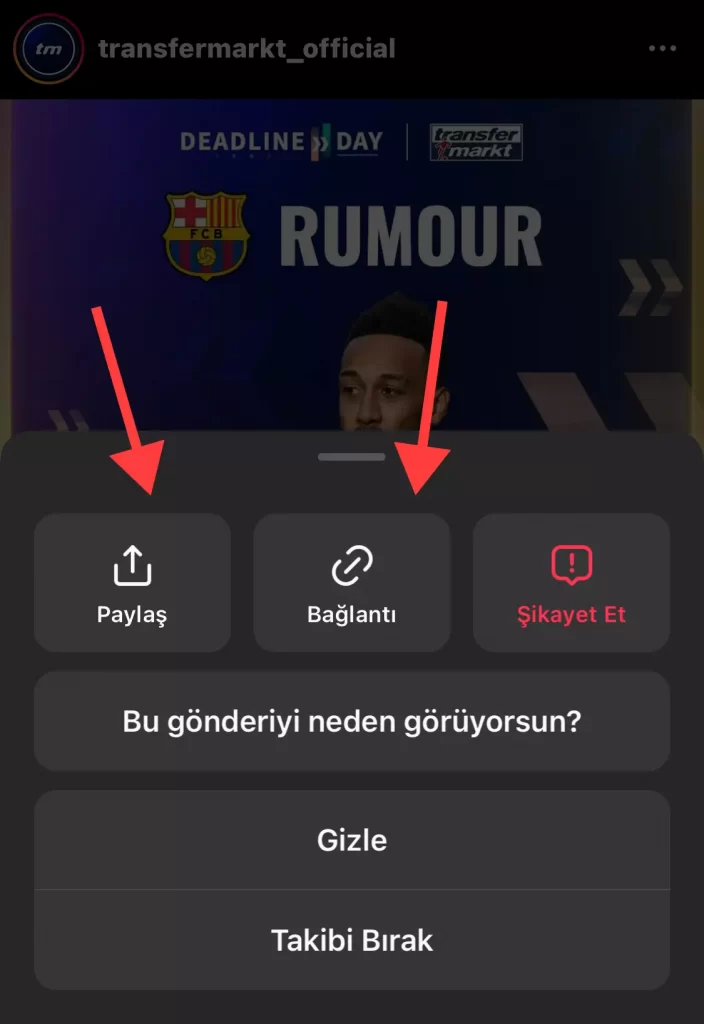The width and height of the screenshot is (704, 1024).
Task: Copy the post link with Bağlantı
Action: click(x=352, y=583)
